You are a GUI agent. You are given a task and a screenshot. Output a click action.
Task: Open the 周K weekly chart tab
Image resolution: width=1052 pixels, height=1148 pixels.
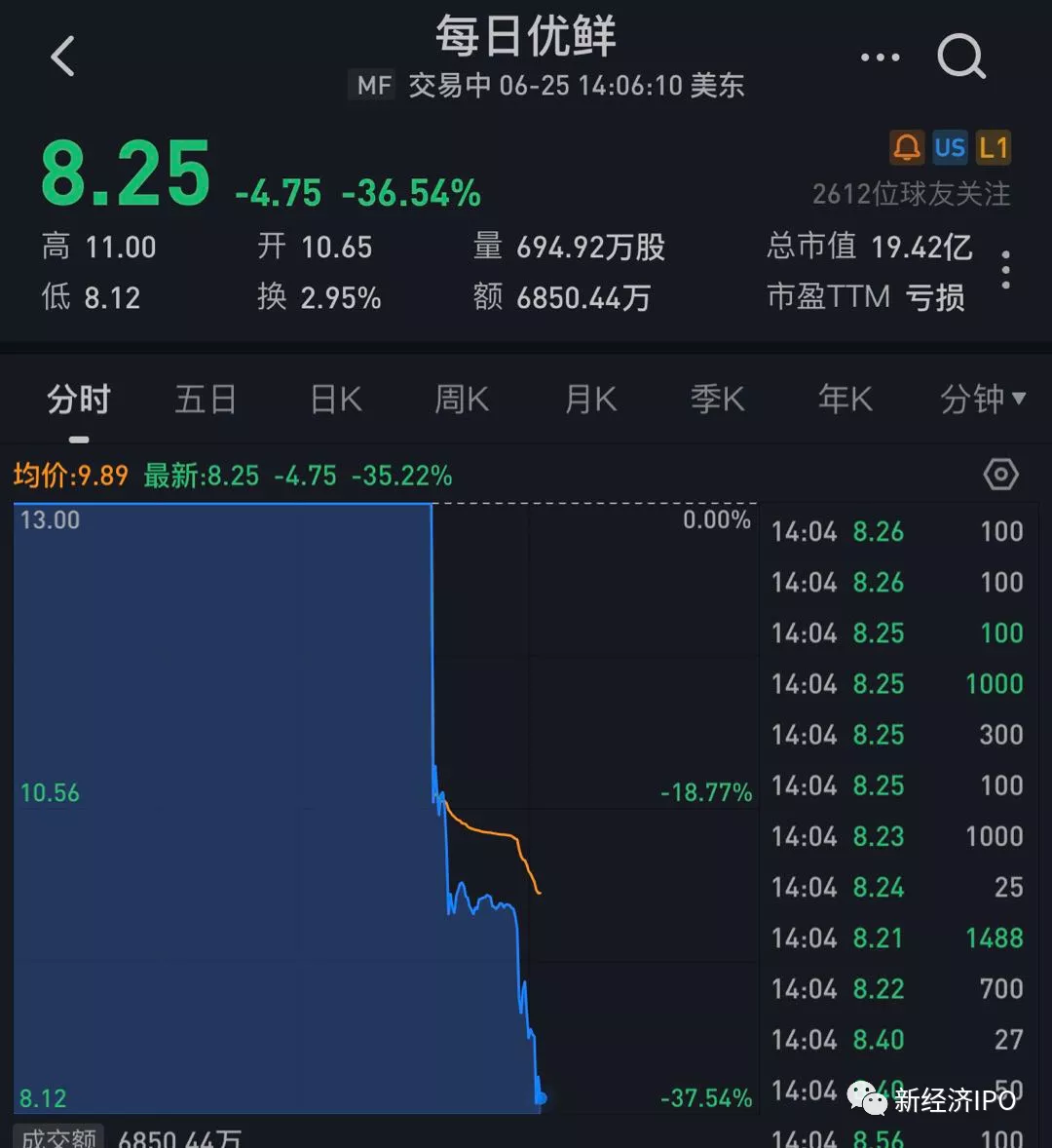coord(461,399)
